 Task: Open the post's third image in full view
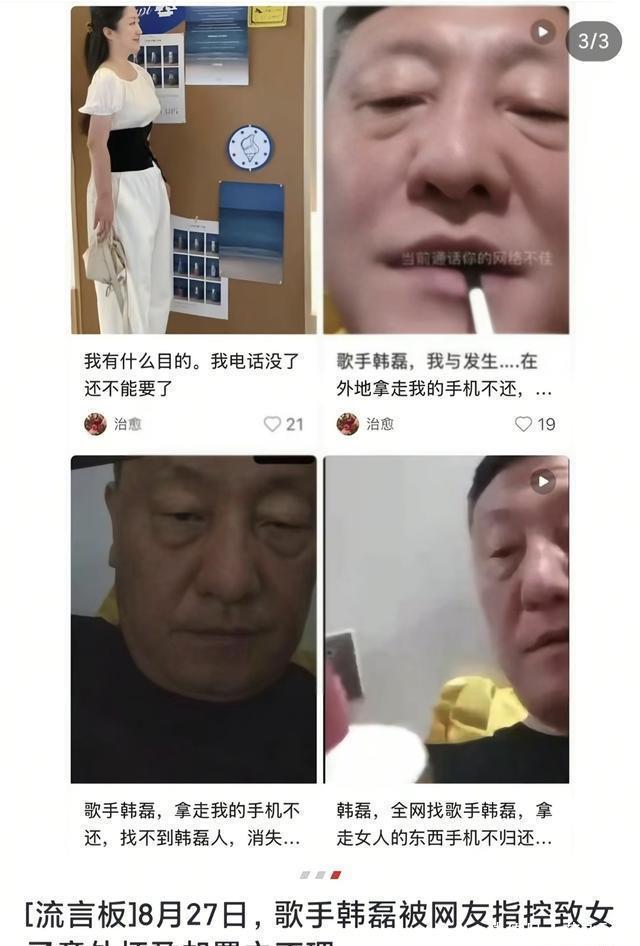pyautogui.click(x=194, y=619)
